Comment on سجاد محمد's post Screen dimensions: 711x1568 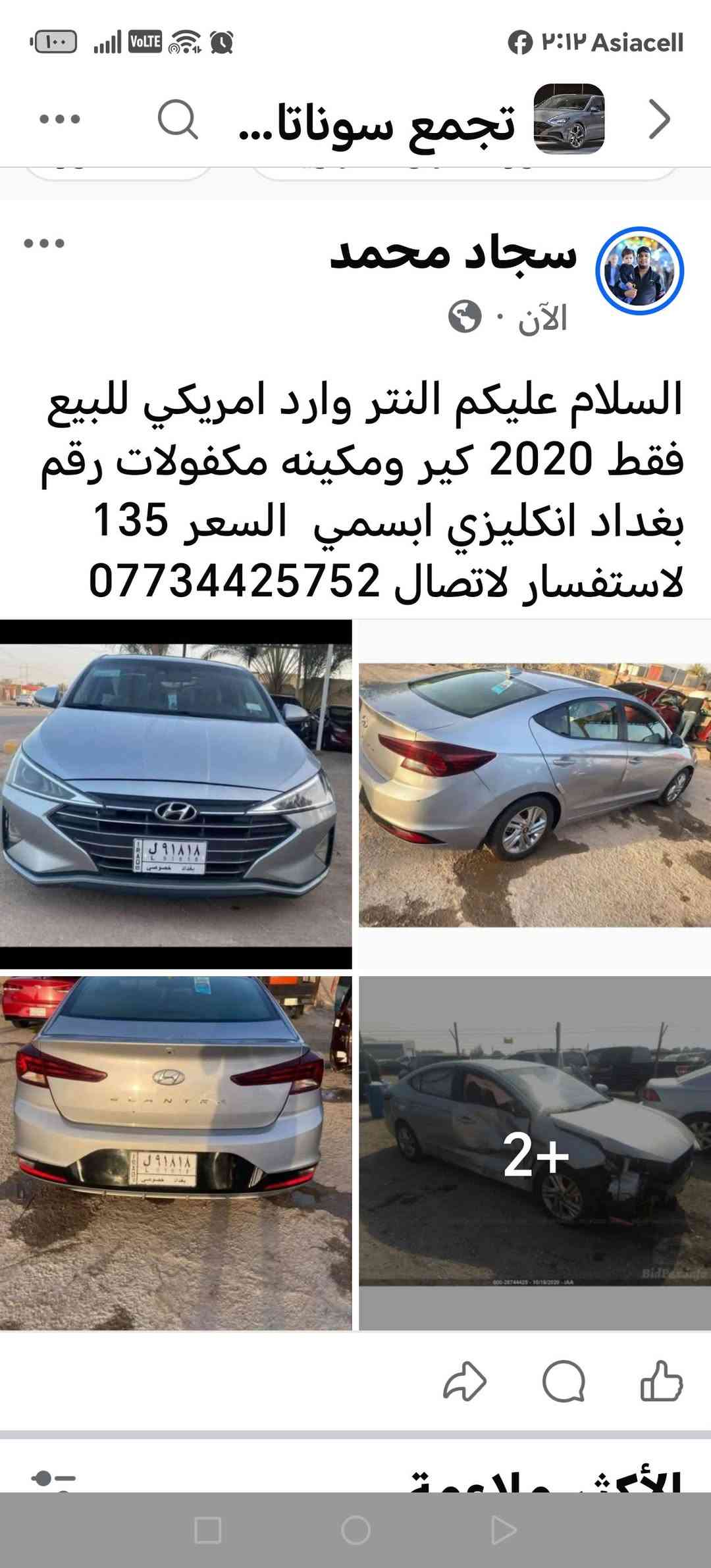pyautogui.click(x=564, y=1380)
